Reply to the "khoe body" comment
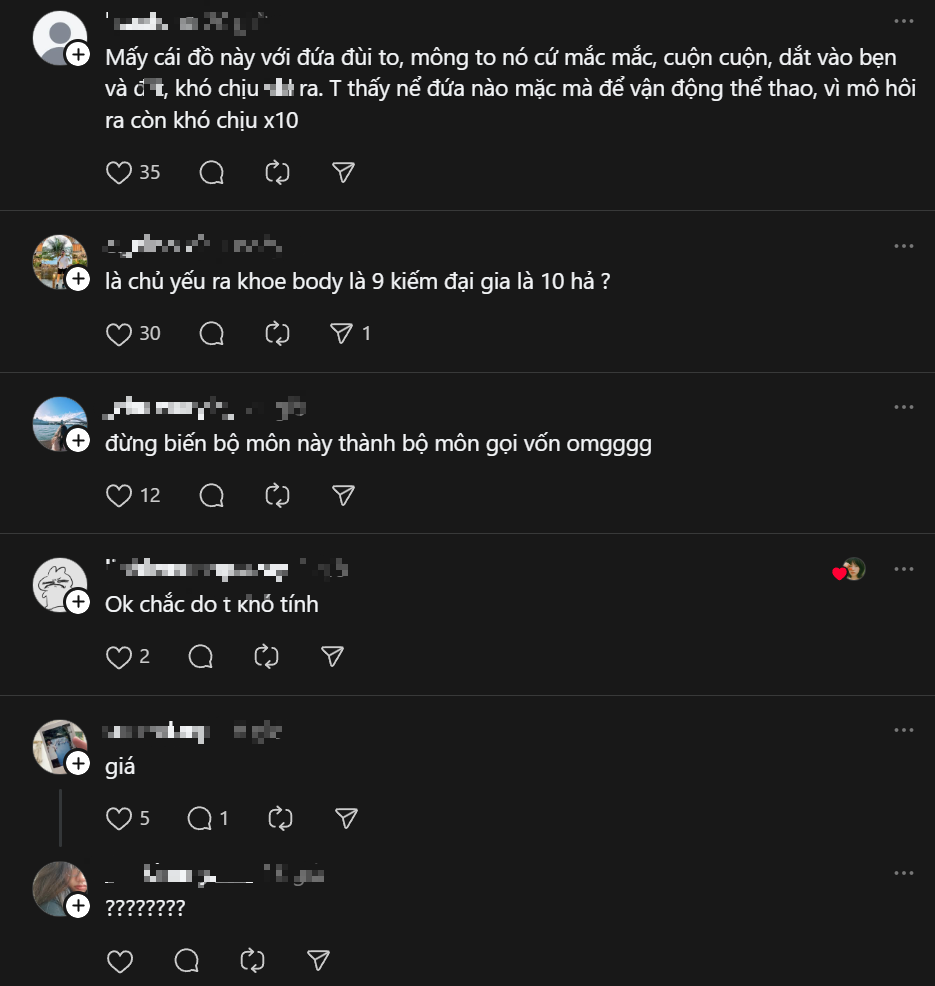The height and width of the screenshot is (986, 935). pyautogui.click(x=211, y=334)
